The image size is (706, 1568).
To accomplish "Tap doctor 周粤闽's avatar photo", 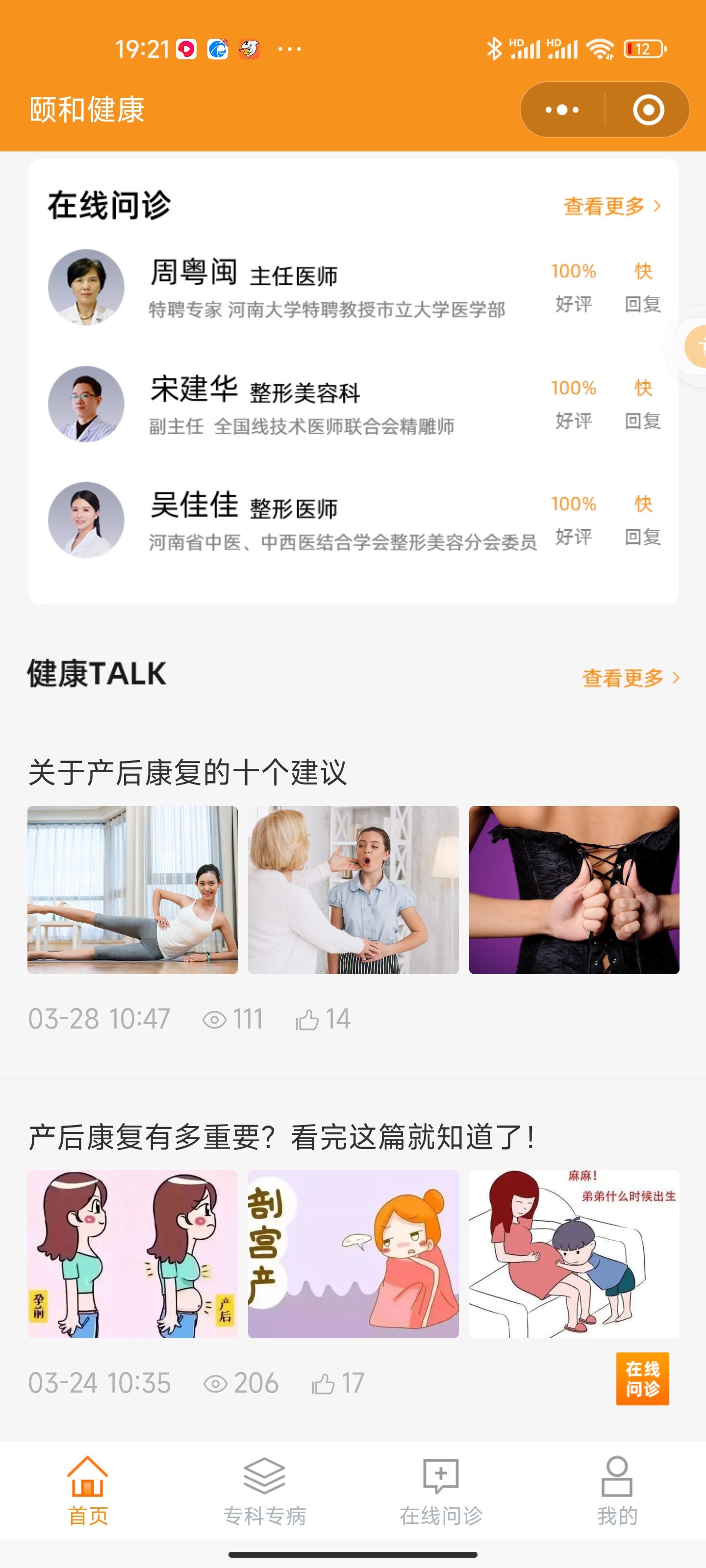I will point(85,287).
